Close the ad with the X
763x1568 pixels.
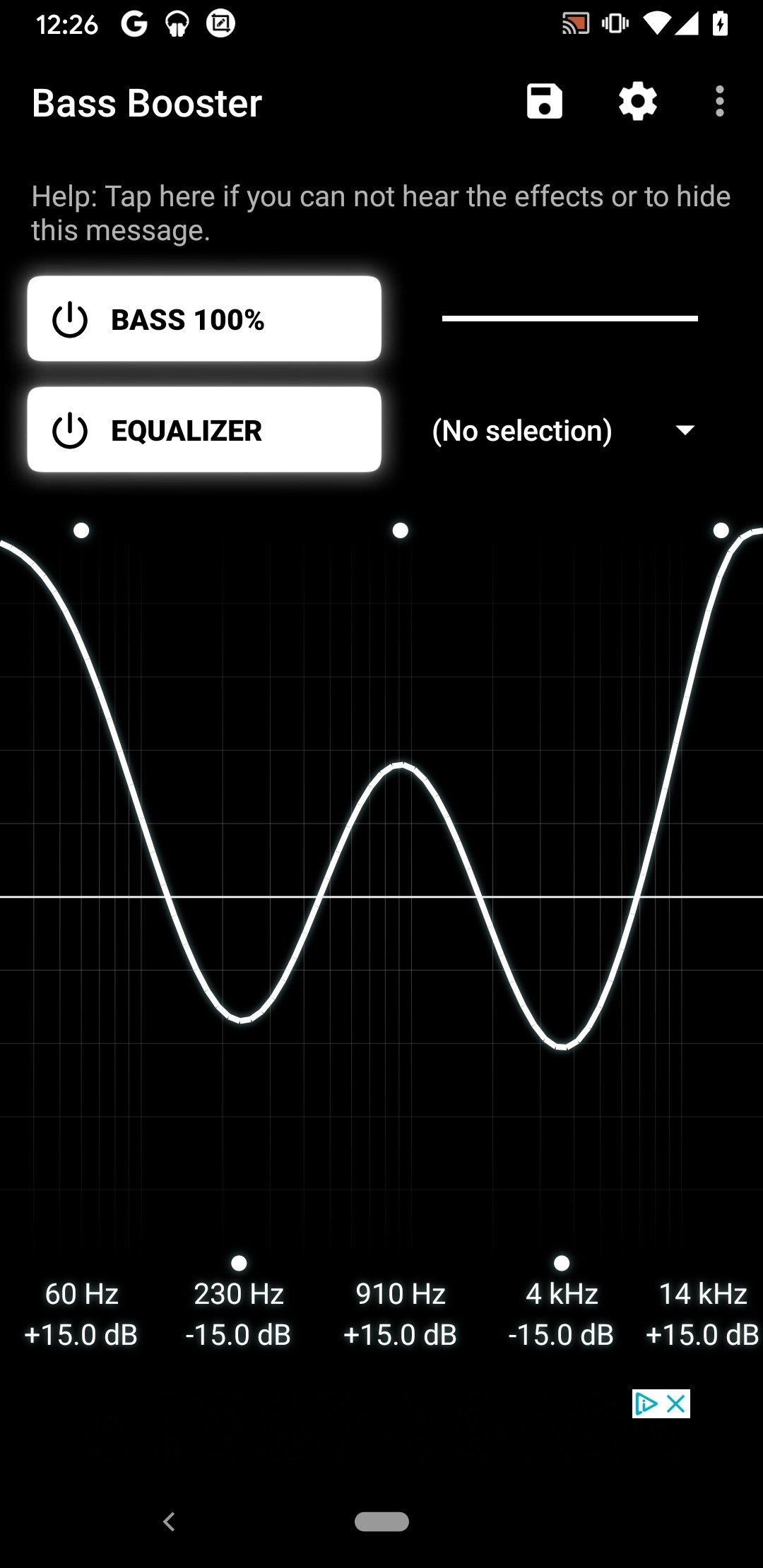pos(676,1403)
